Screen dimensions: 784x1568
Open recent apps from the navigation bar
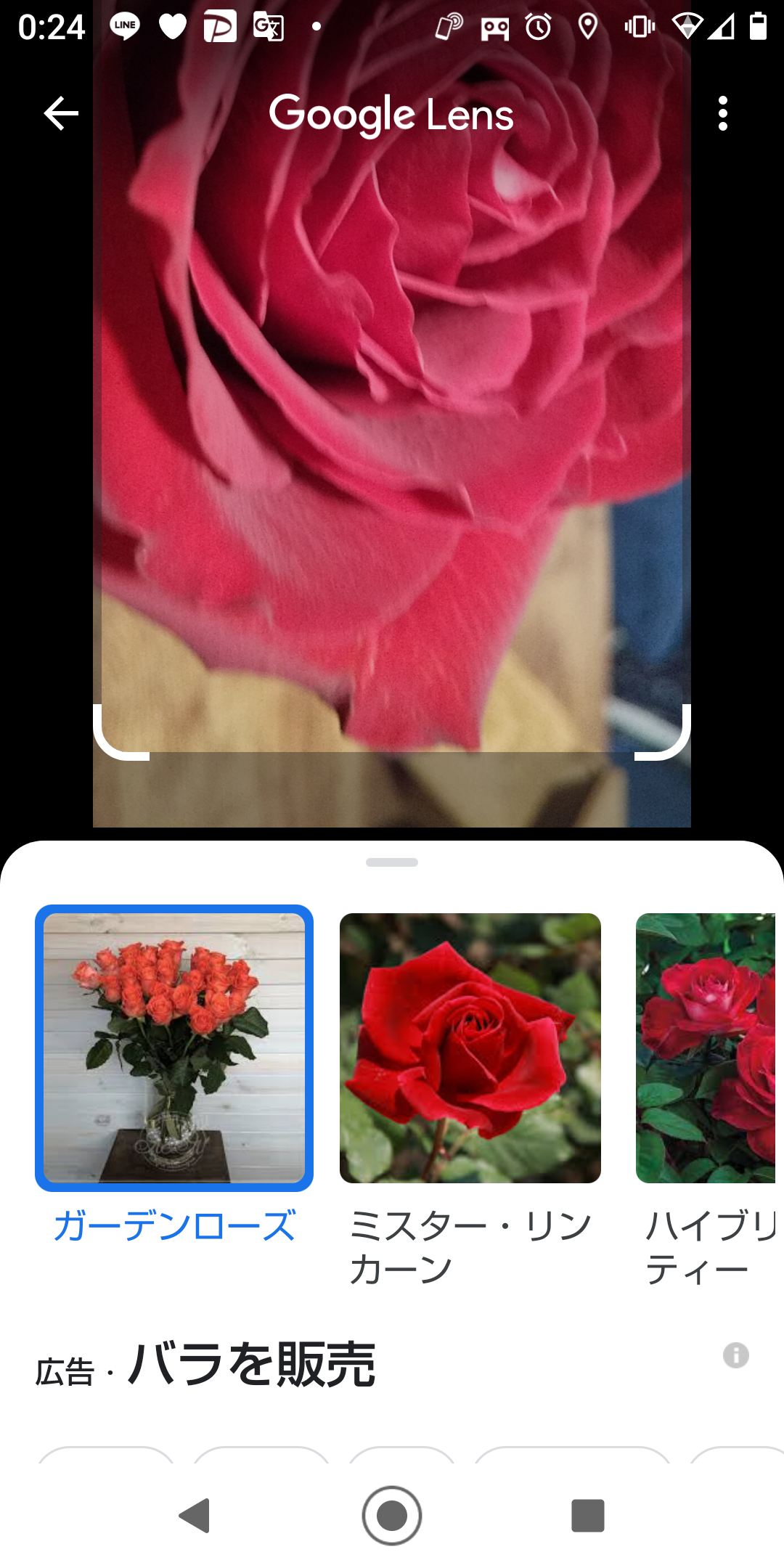point(587,1516)
